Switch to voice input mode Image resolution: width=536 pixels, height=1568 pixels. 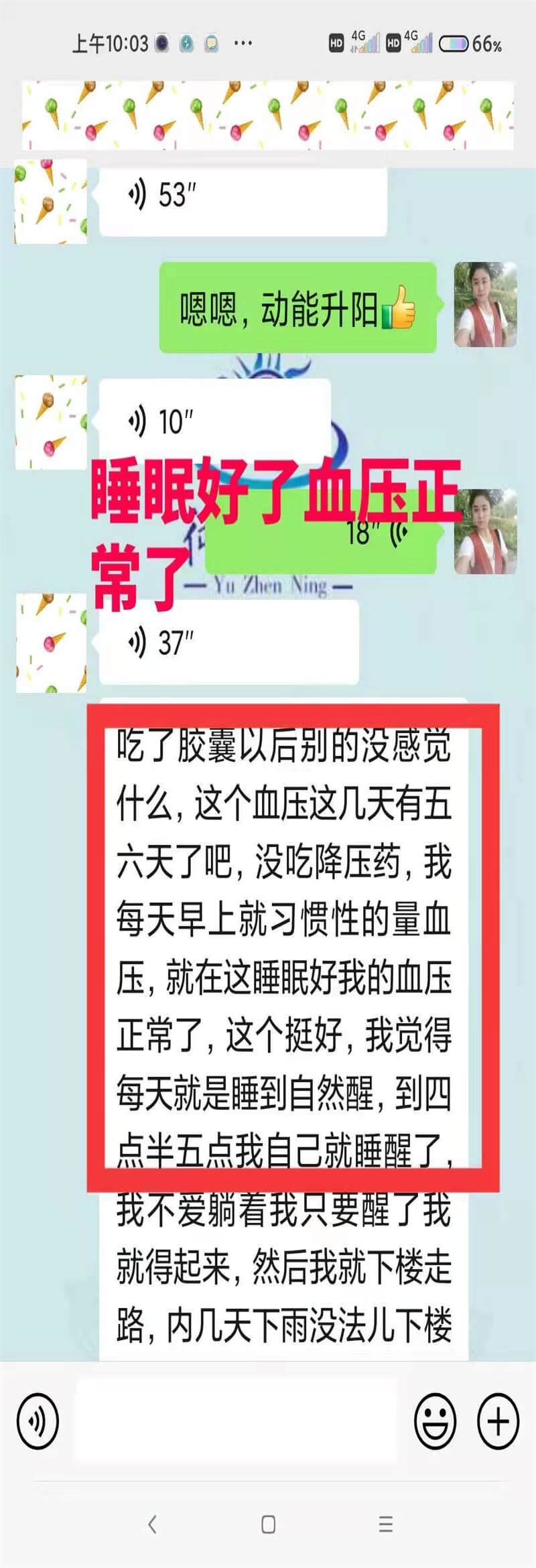[38, 1421]
